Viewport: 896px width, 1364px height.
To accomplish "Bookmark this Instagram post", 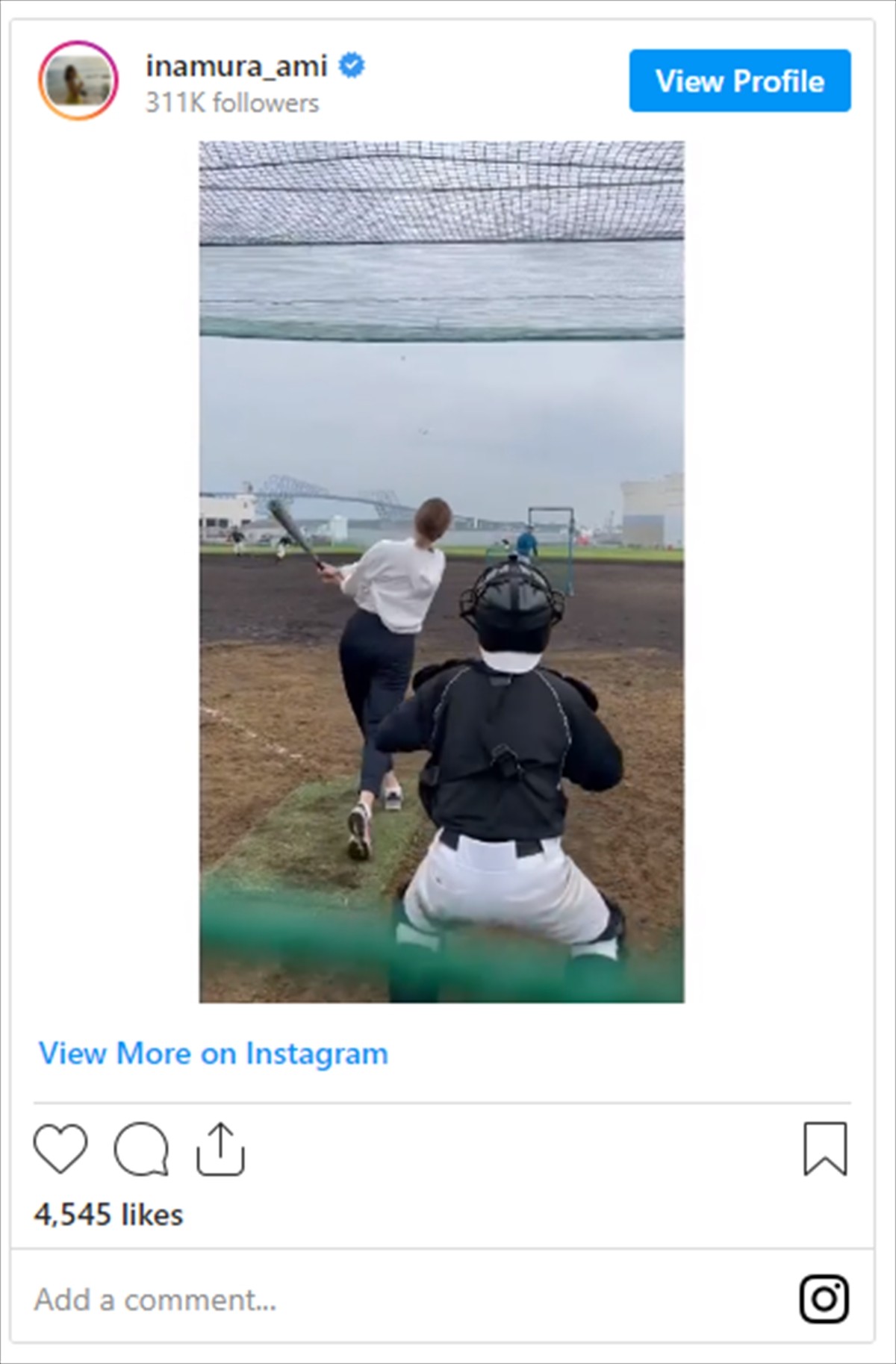I will point(824,1148).
